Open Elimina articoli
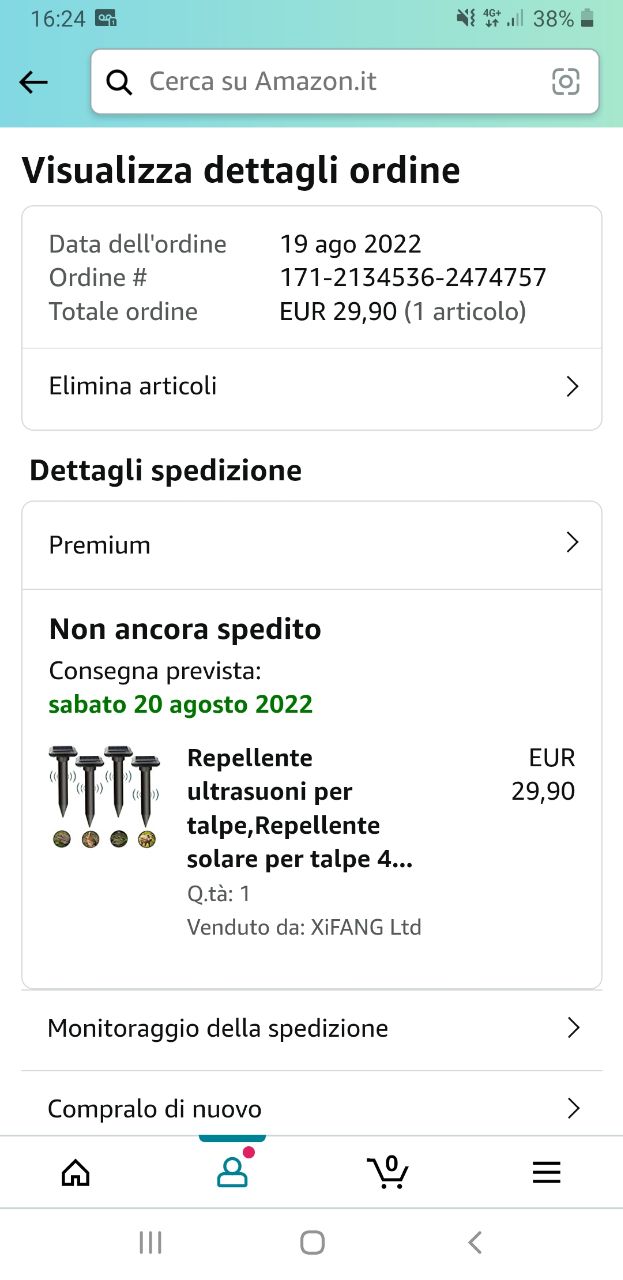Screen dimensions: 623x1280 coord(312,387)
